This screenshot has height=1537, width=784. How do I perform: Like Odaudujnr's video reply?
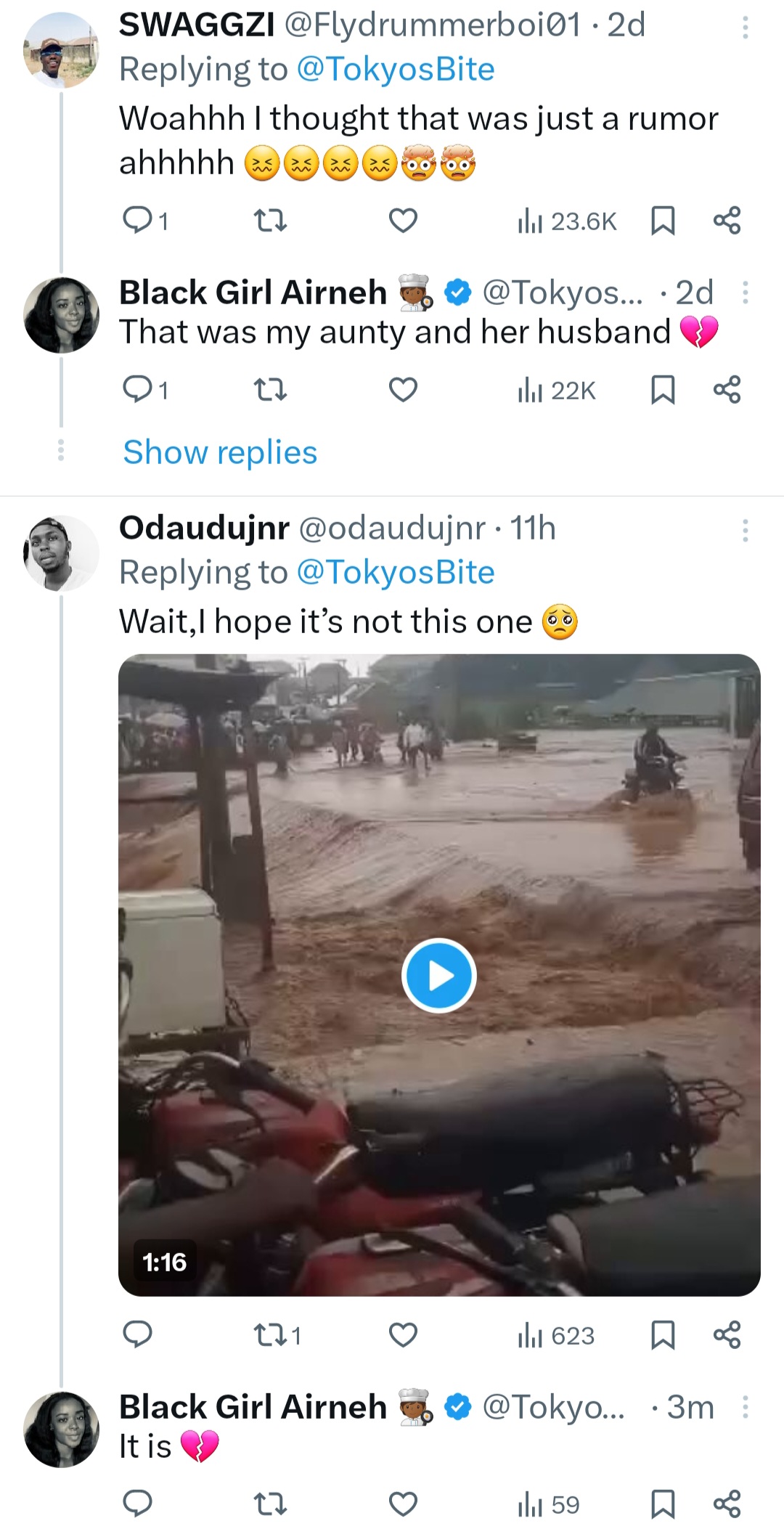pyautogui.click(x=403, y=1334)
